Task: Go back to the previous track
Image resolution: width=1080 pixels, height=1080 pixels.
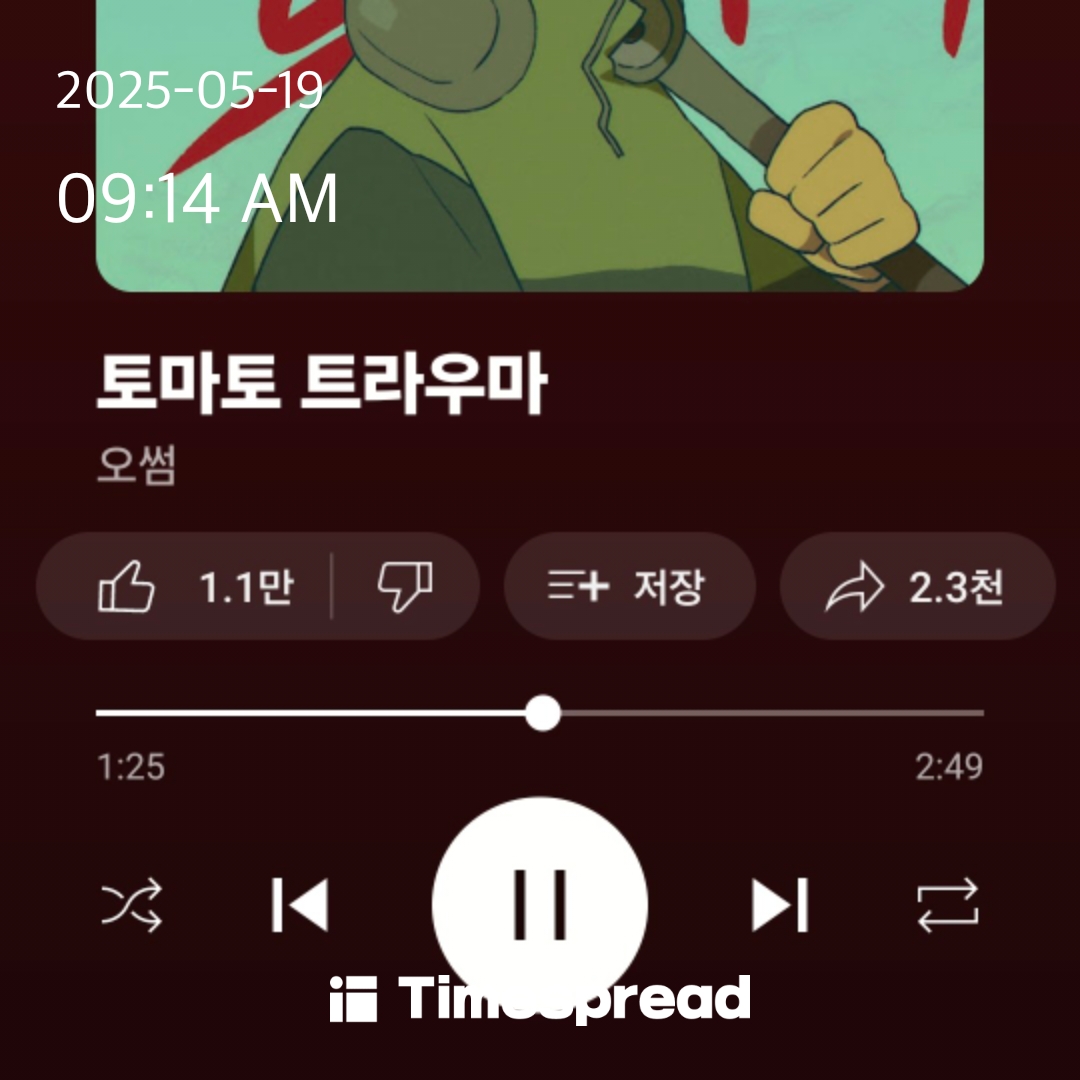Action: point(300,906)
